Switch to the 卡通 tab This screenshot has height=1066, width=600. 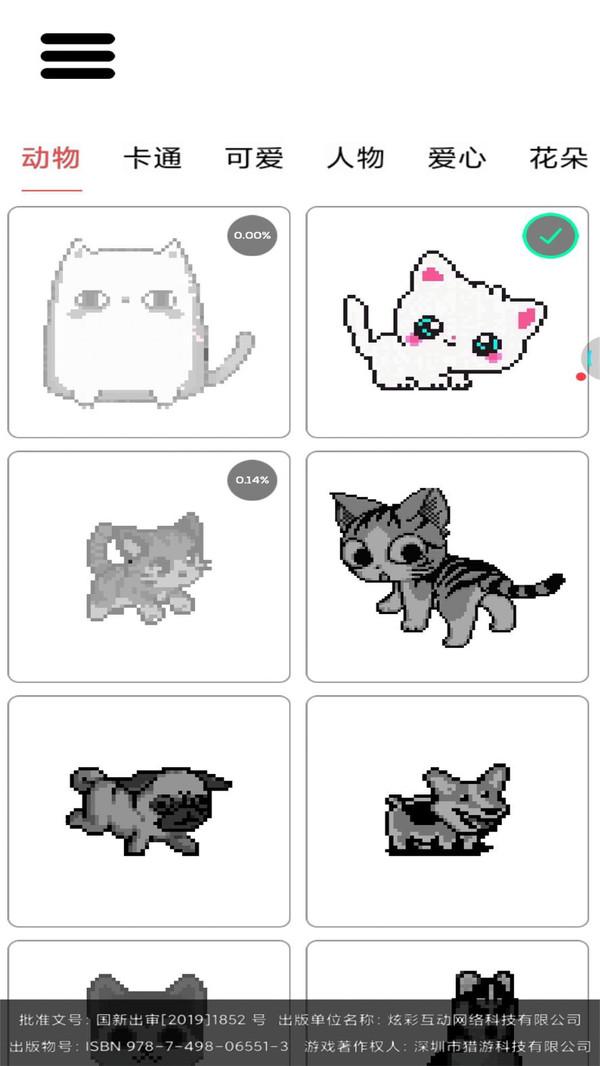pyautogui.click(x=152, y=158)
